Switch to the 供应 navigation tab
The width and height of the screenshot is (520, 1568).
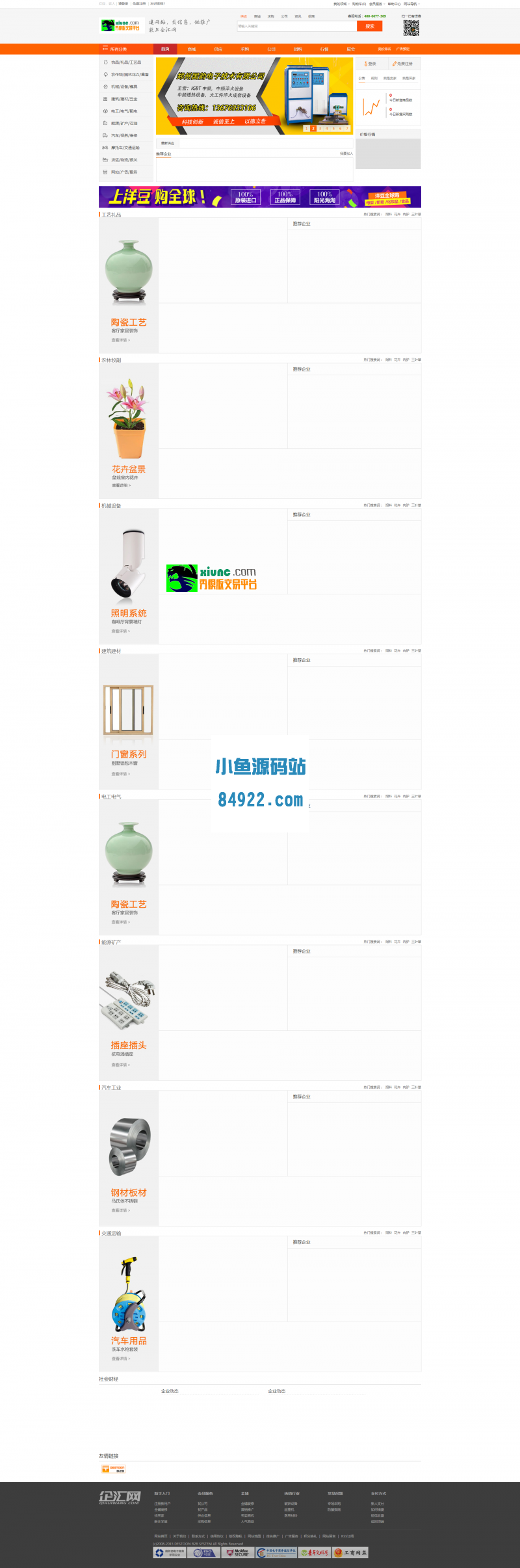click(218, 49)
